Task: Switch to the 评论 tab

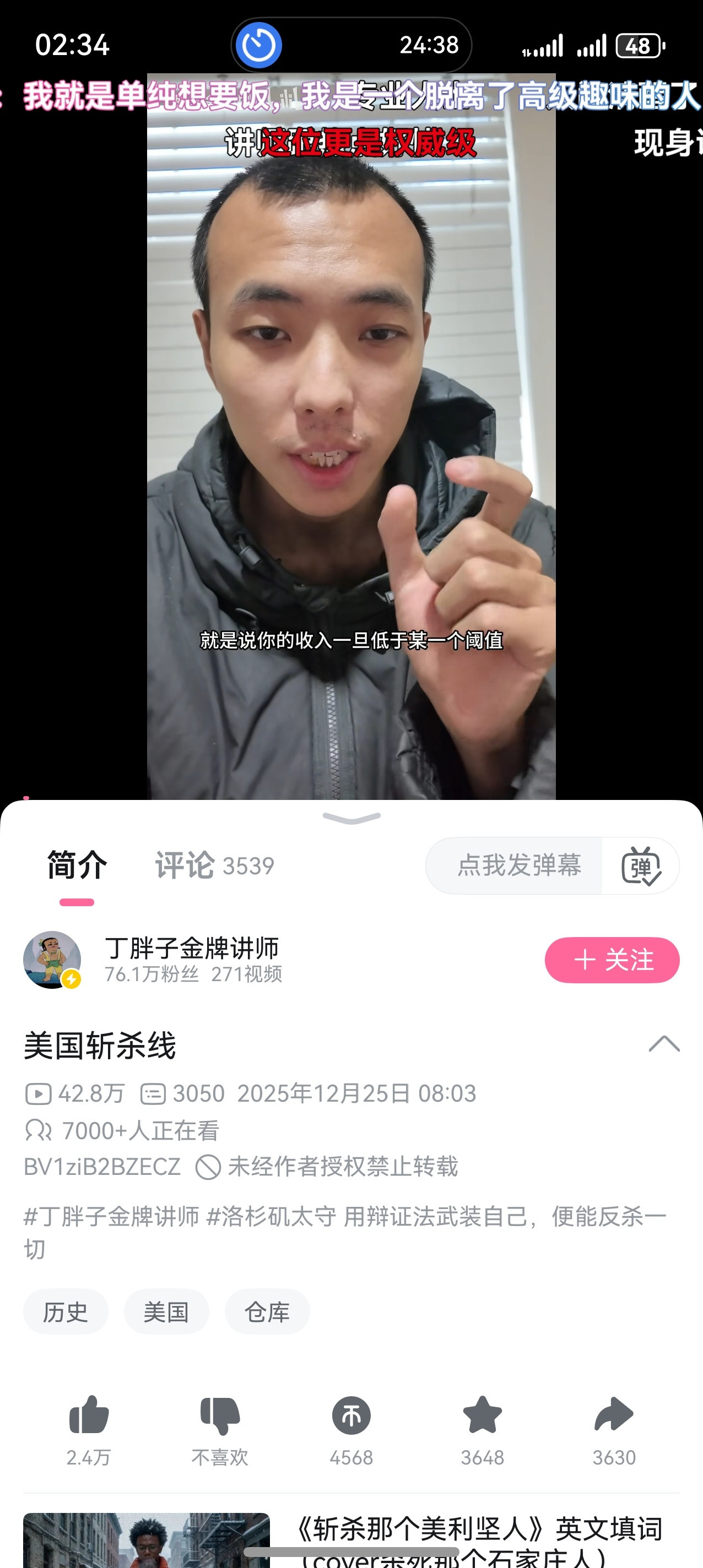Action: coord(186,864)
